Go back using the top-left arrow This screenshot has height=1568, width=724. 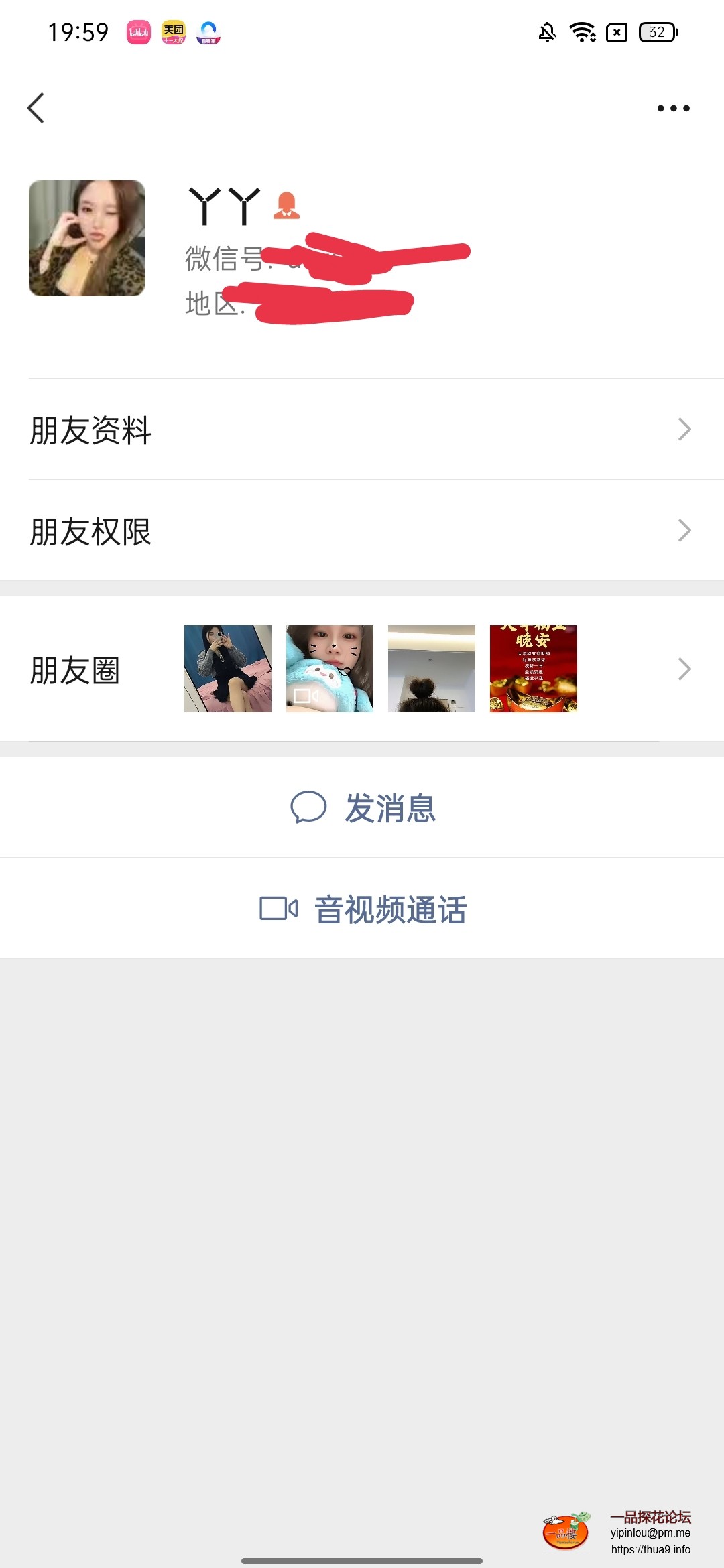tap(36, 108)
